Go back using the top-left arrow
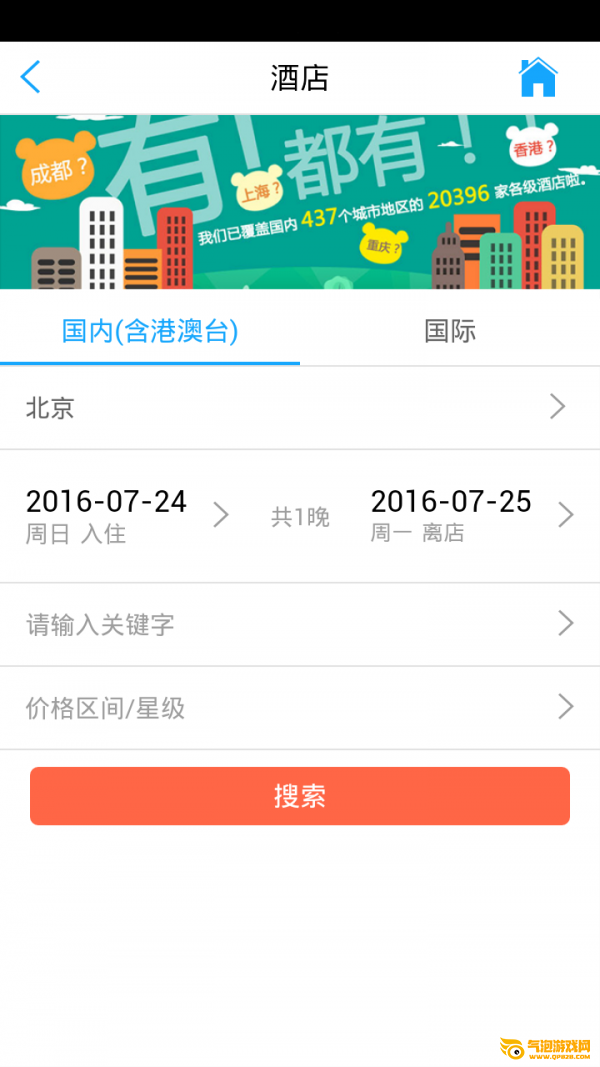Image resolution: width=600 pixels, height=1067 pixels. [31, 77]
